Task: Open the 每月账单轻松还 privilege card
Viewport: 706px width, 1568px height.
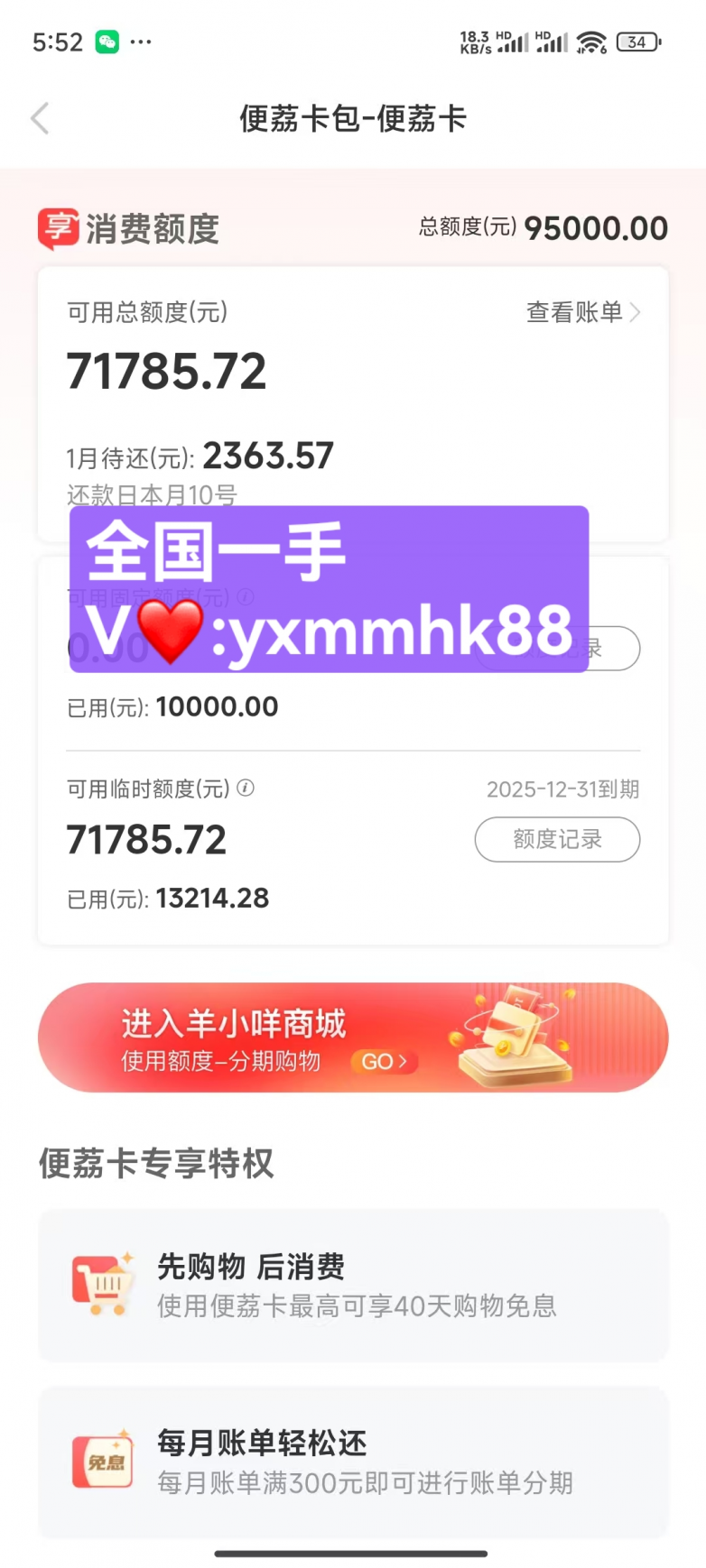Action: [x=352, y=1462]
